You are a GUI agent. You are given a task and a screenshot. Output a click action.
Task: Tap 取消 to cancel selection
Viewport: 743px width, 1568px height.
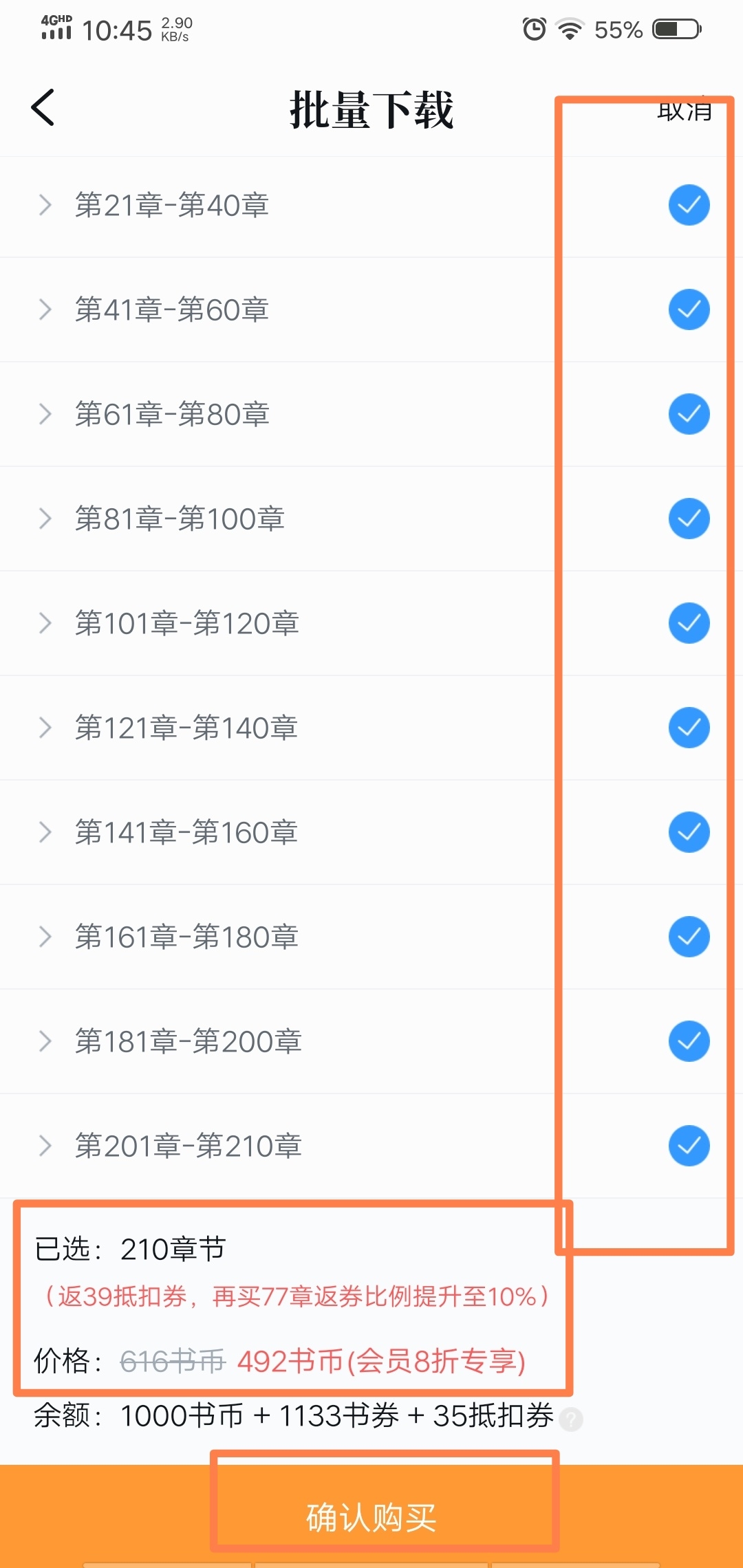684,109
